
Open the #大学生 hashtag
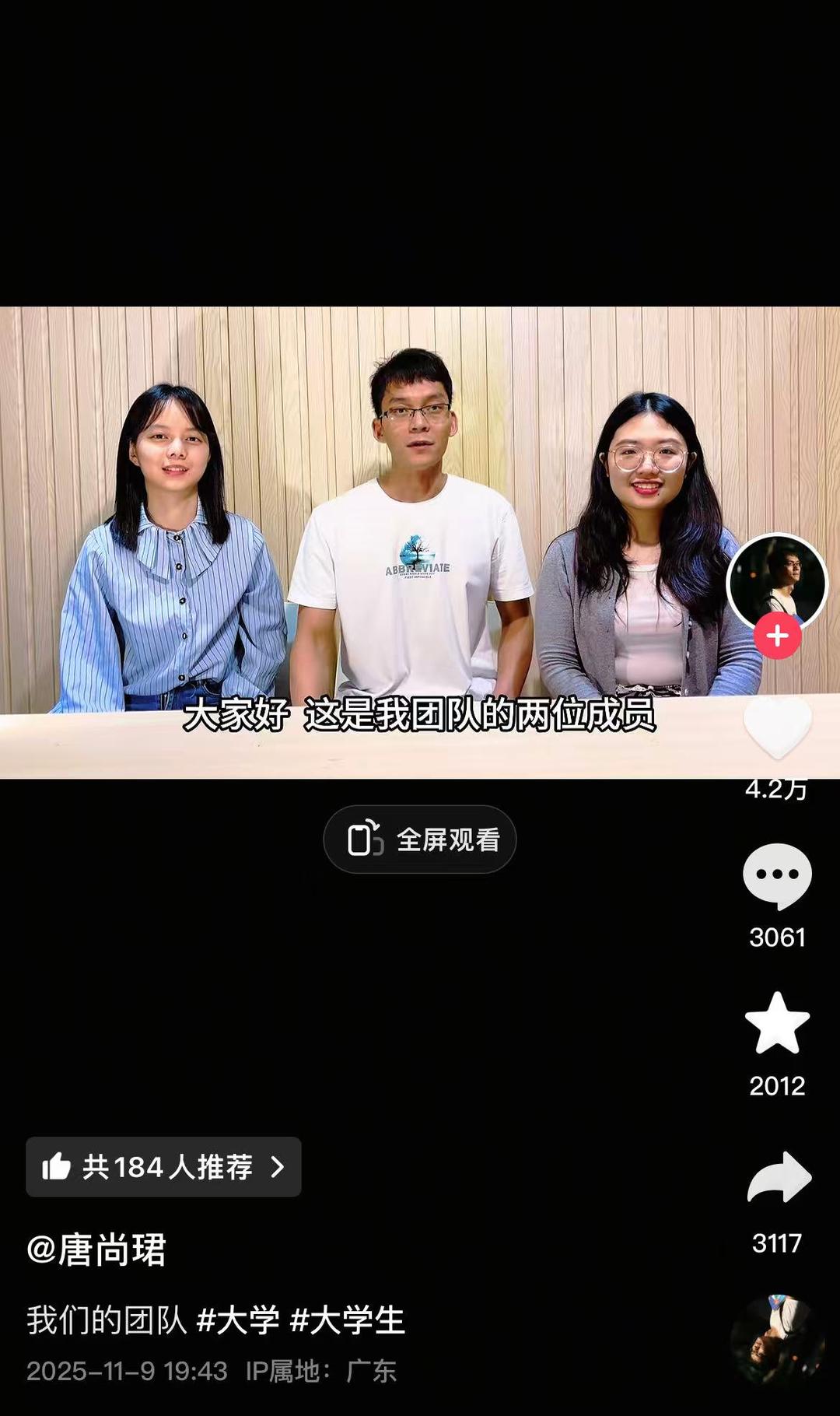coord(347,1320)
